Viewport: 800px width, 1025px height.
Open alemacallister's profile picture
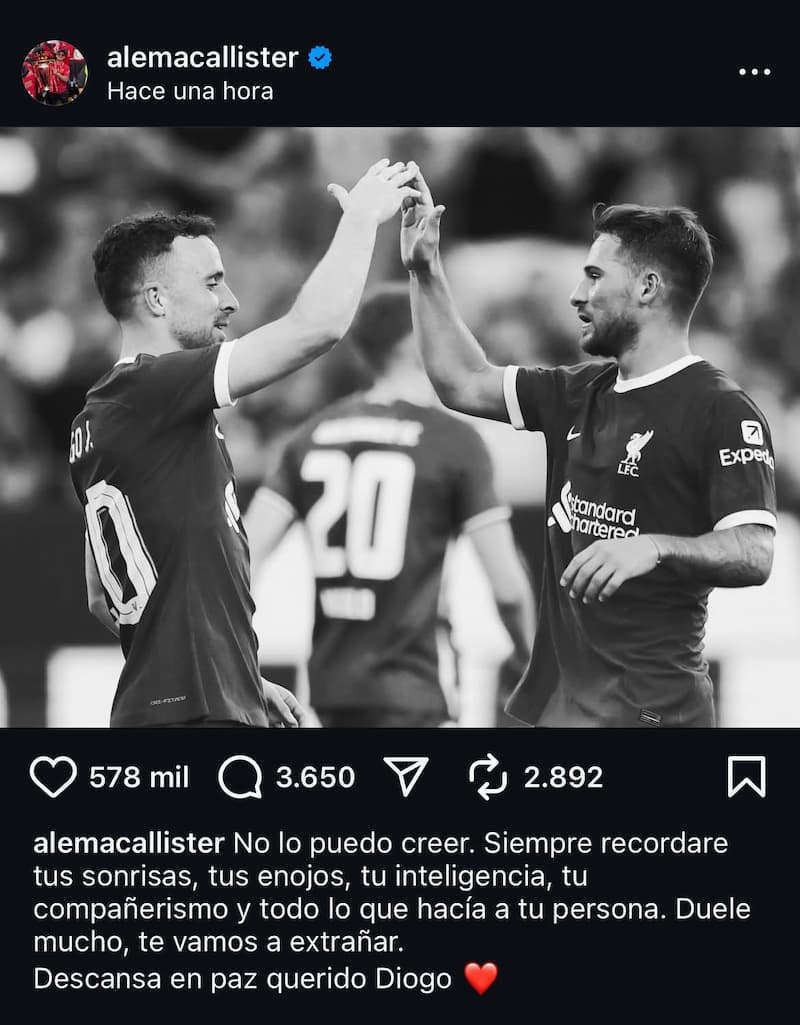(55, 72)
